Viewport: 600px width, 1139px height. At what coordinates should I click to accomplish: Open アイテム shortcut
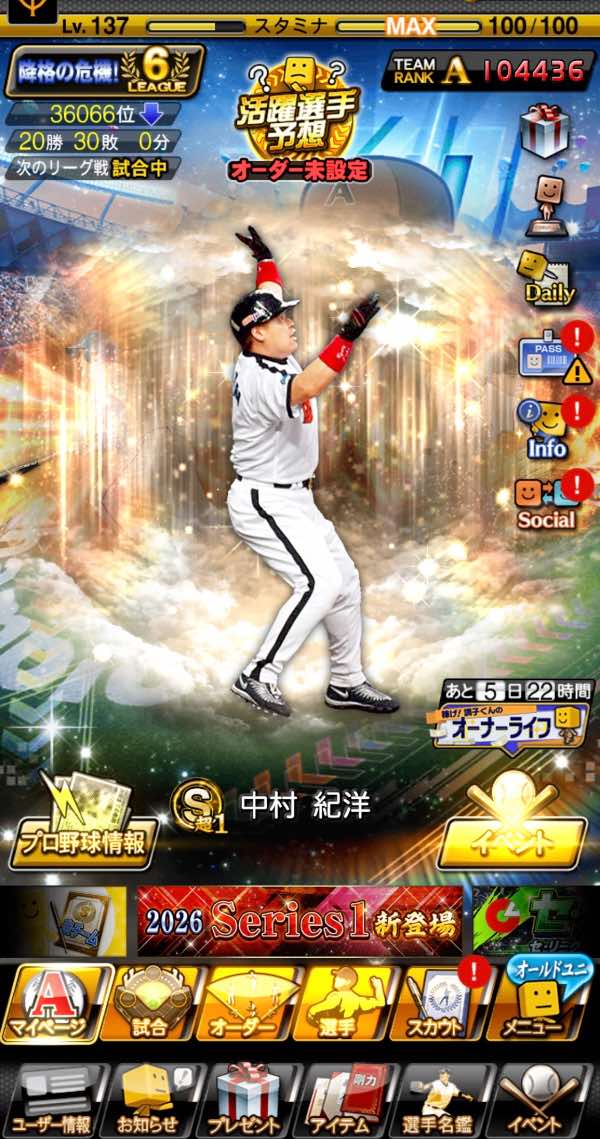(x=348, y=1098)
